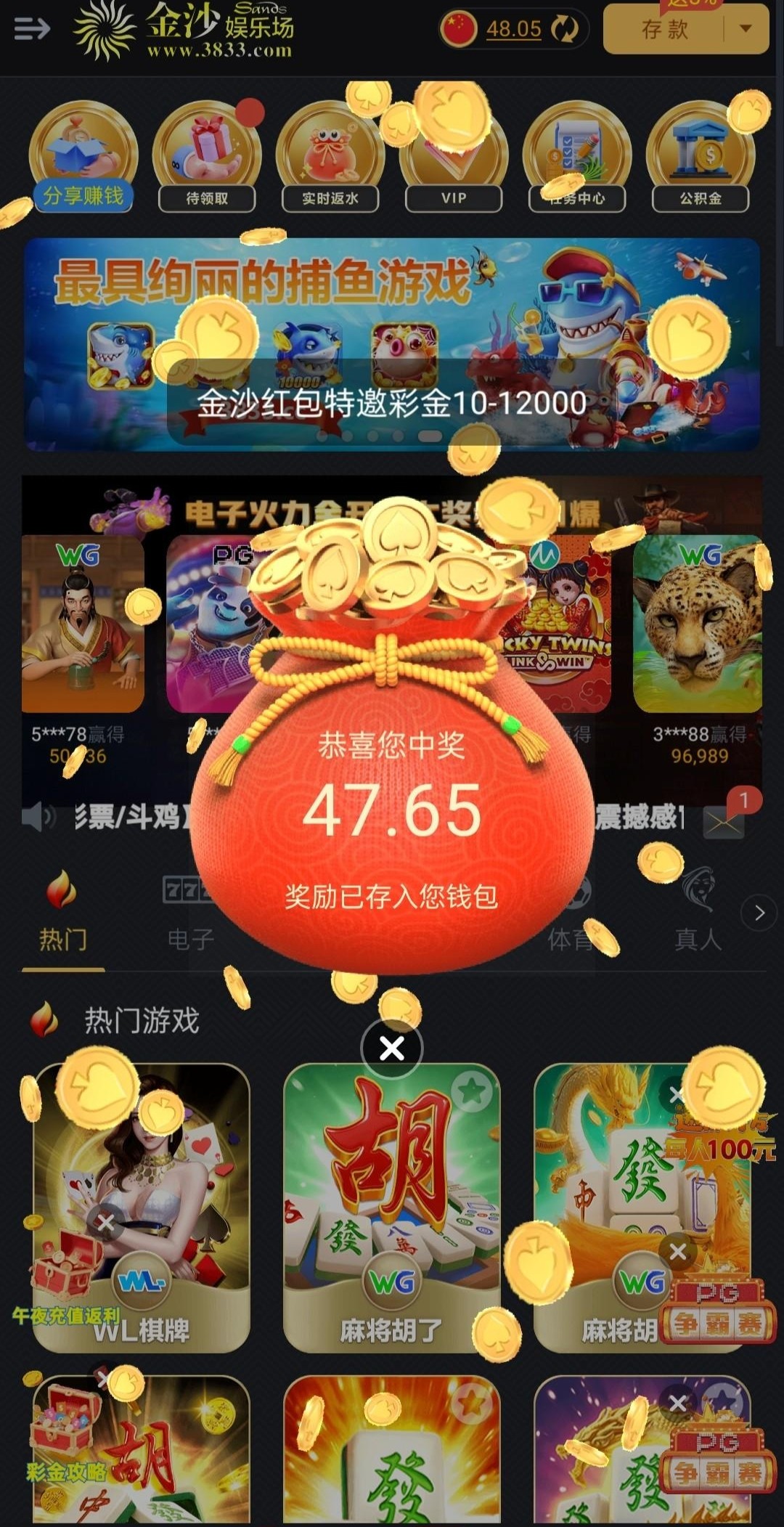
Task: Open the side drawer menu
Action: (x=32, y=29)
